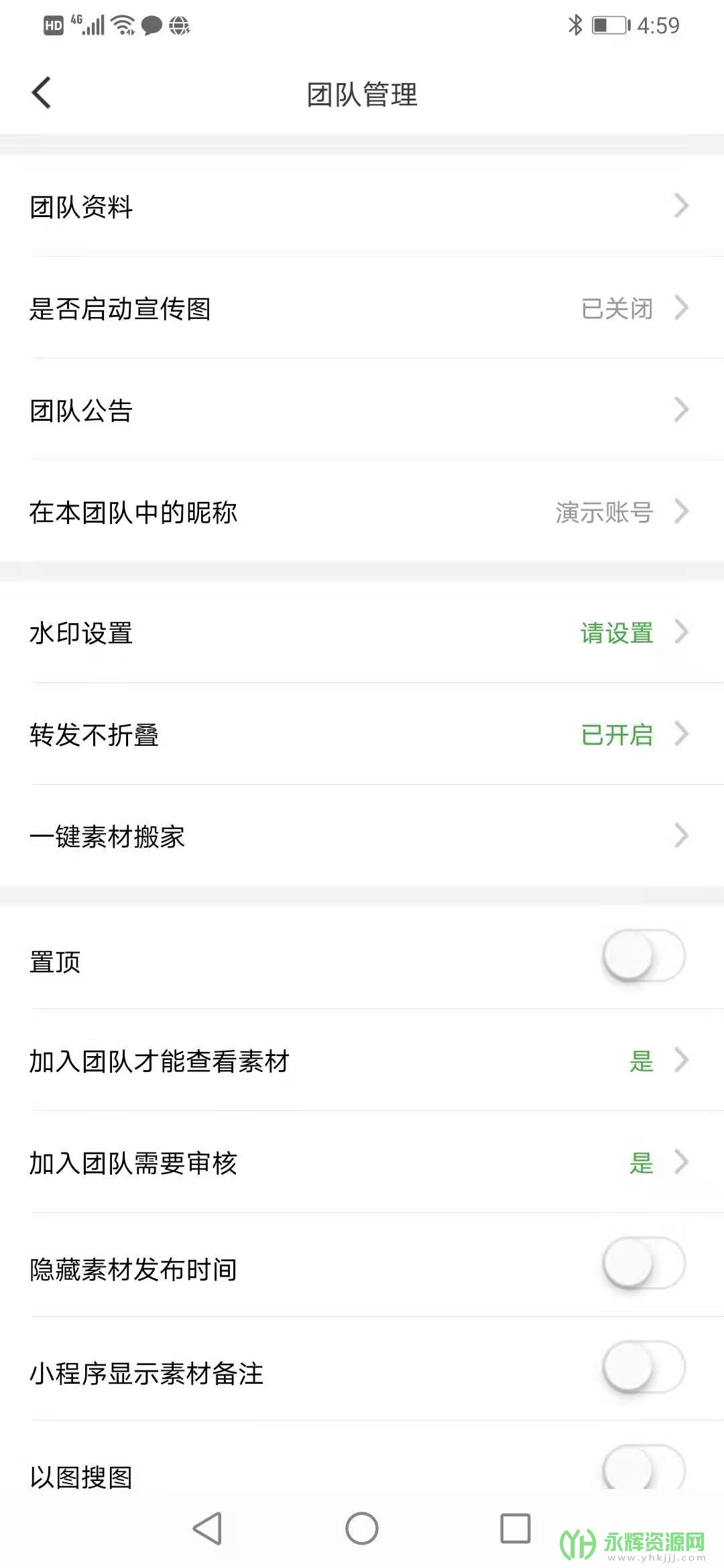
Task: Go back from 团队管理 page
Action: [42, 92]
